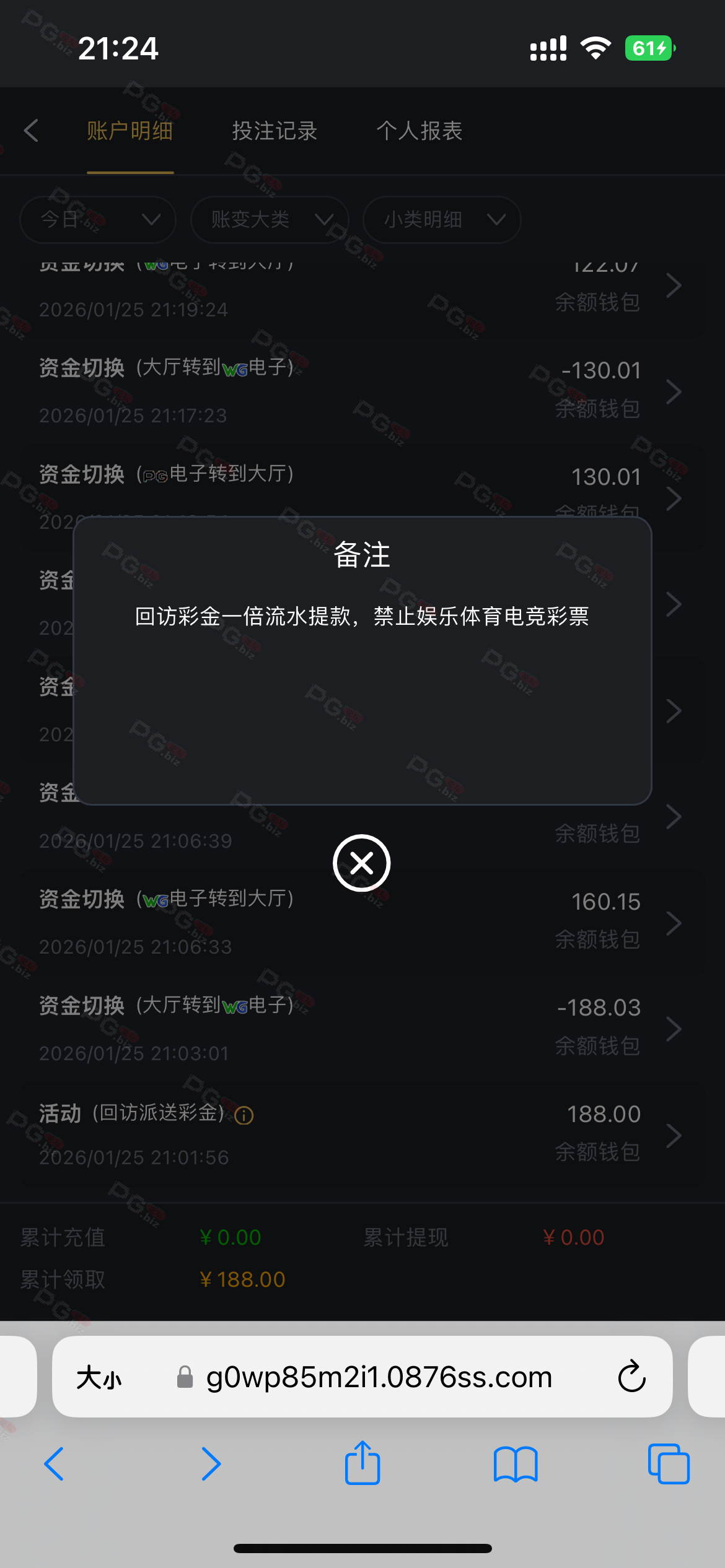Switch to the 投注记录 tab
Image resolution: width=725 pixels, height=1568 pixels.
coord(275,131)
